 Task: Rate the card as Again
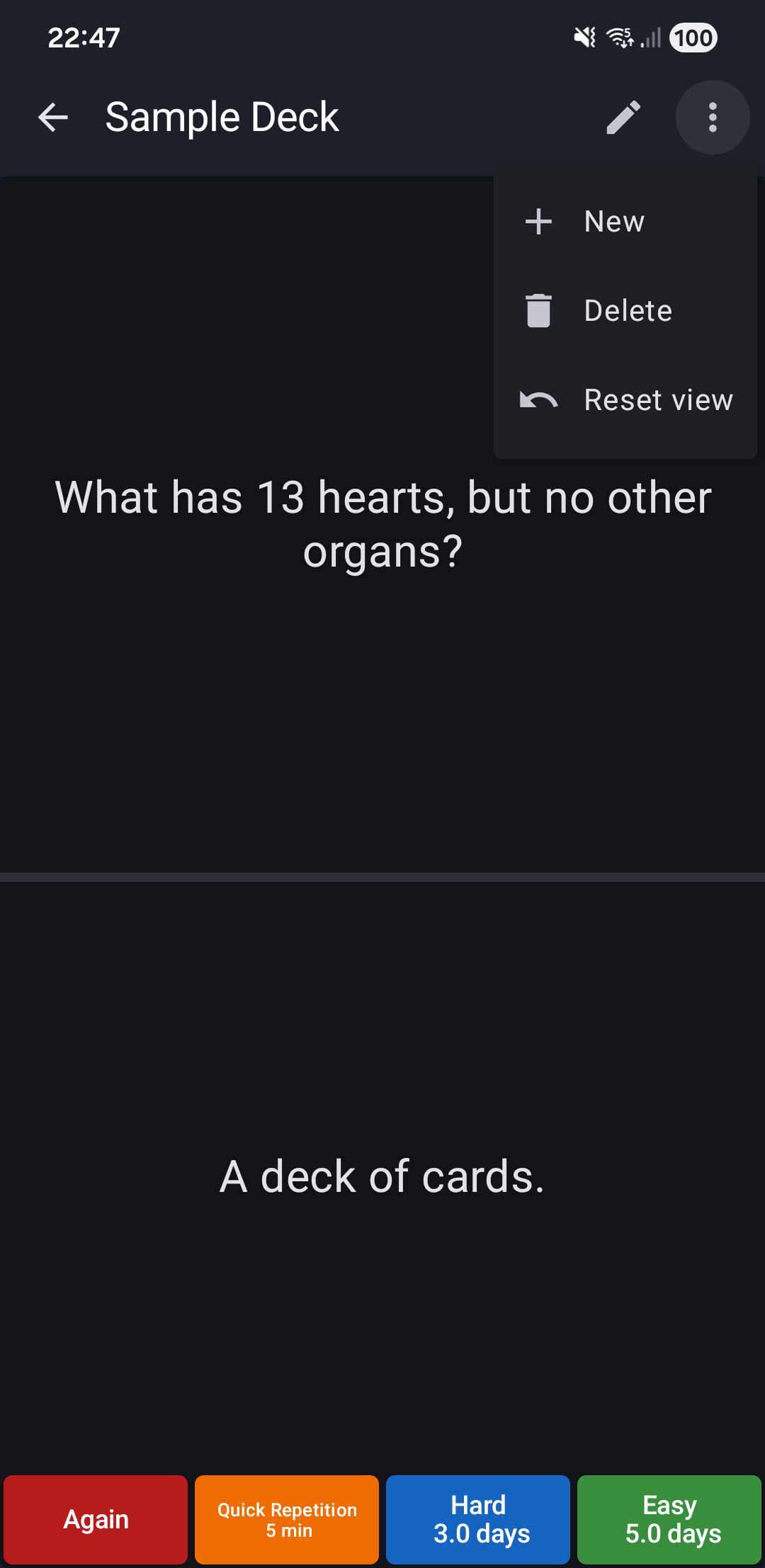click(96, 1519)
